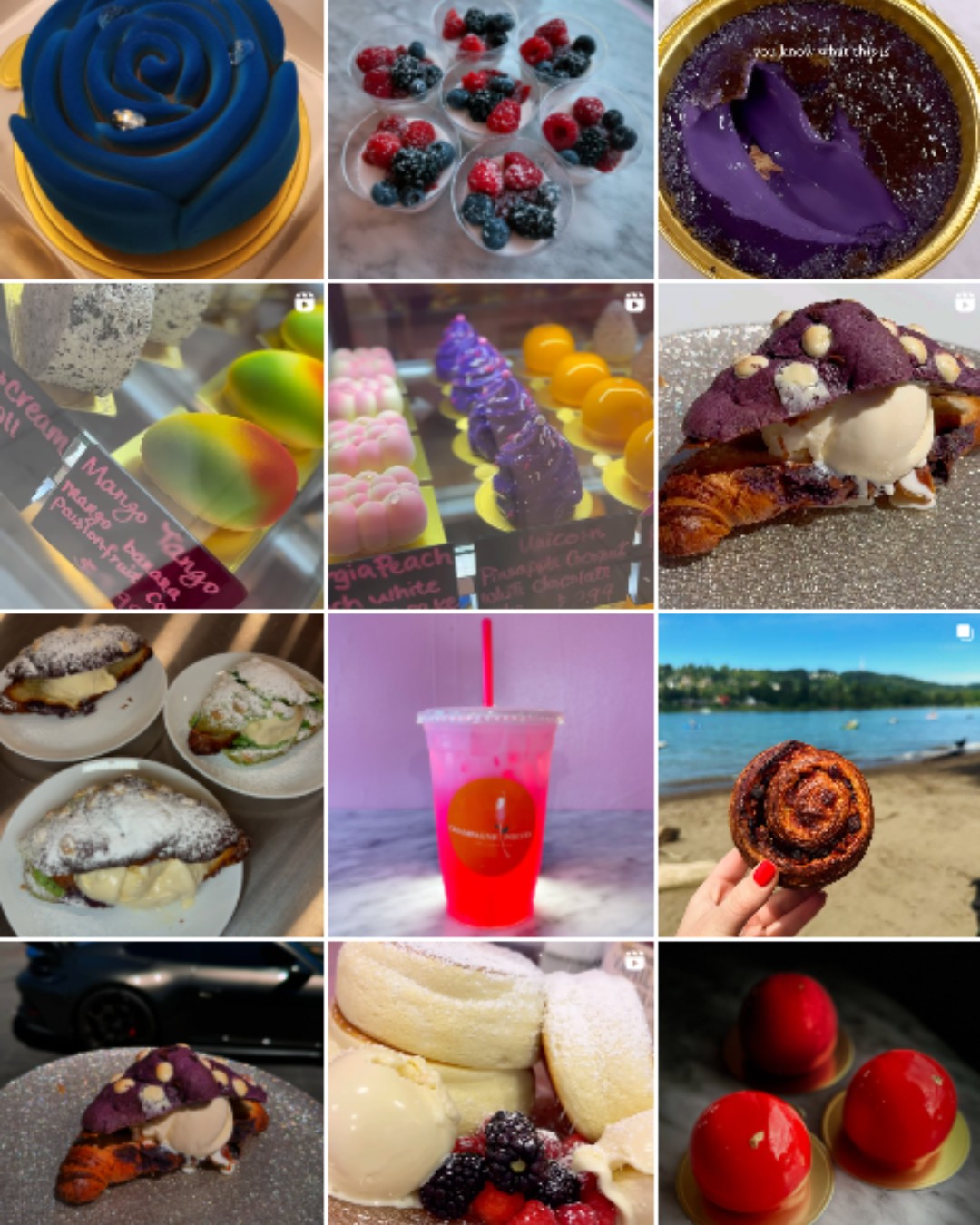The height and width of the screenshot is (1225, 980).
Task: Open the Mango Tango display case reel
Action: coord(162,446)
